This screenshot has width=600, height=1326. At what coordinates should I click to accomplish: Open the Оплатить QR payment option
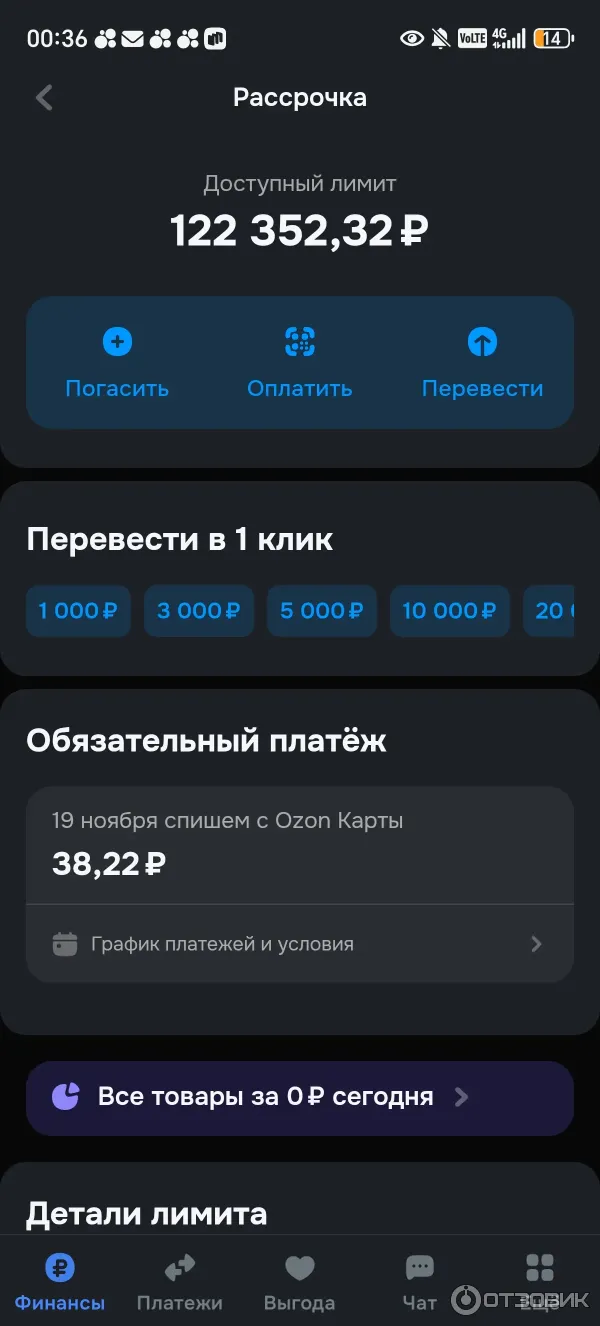tap(299, 363)
